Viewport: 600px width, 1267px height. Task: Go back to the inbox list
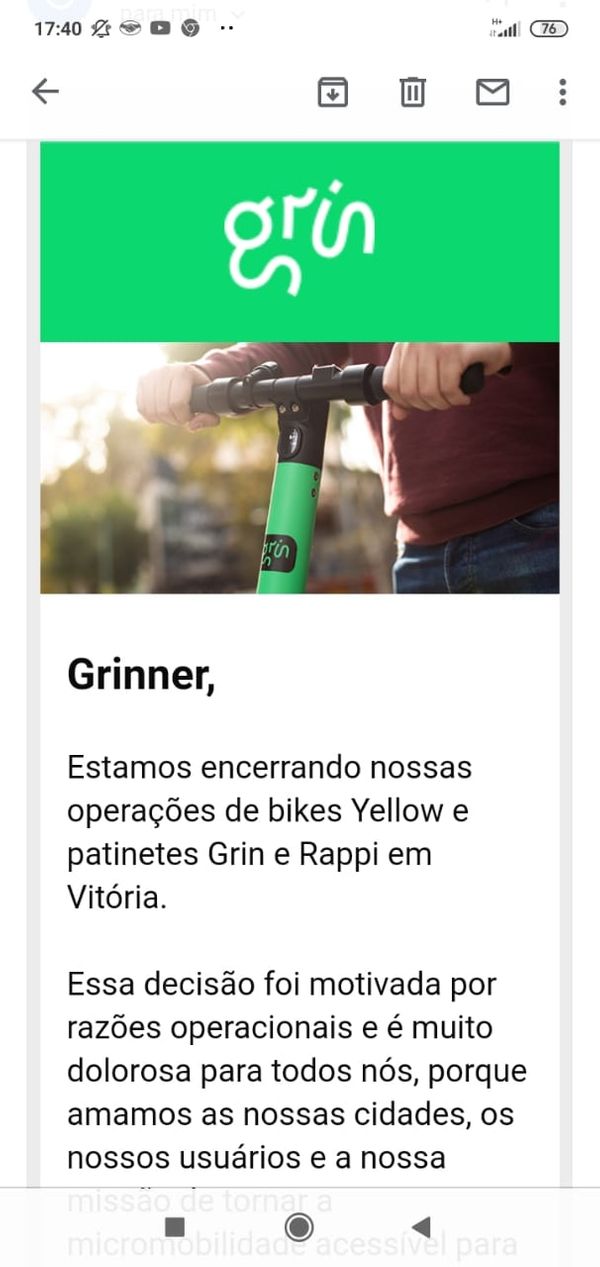tap(45, 92)
